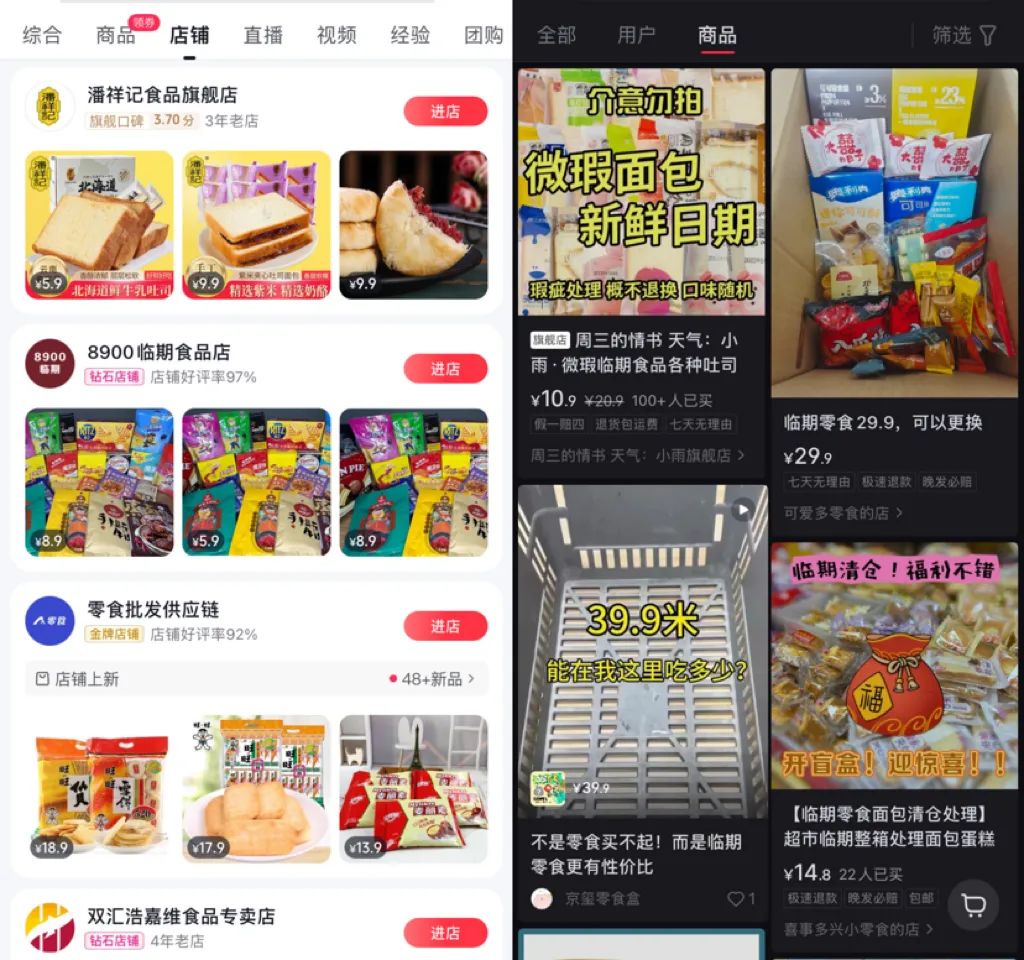Open the 微瑕面包 新鲜日期 product card
The image size is (1024, 960).
click(641, 192)
